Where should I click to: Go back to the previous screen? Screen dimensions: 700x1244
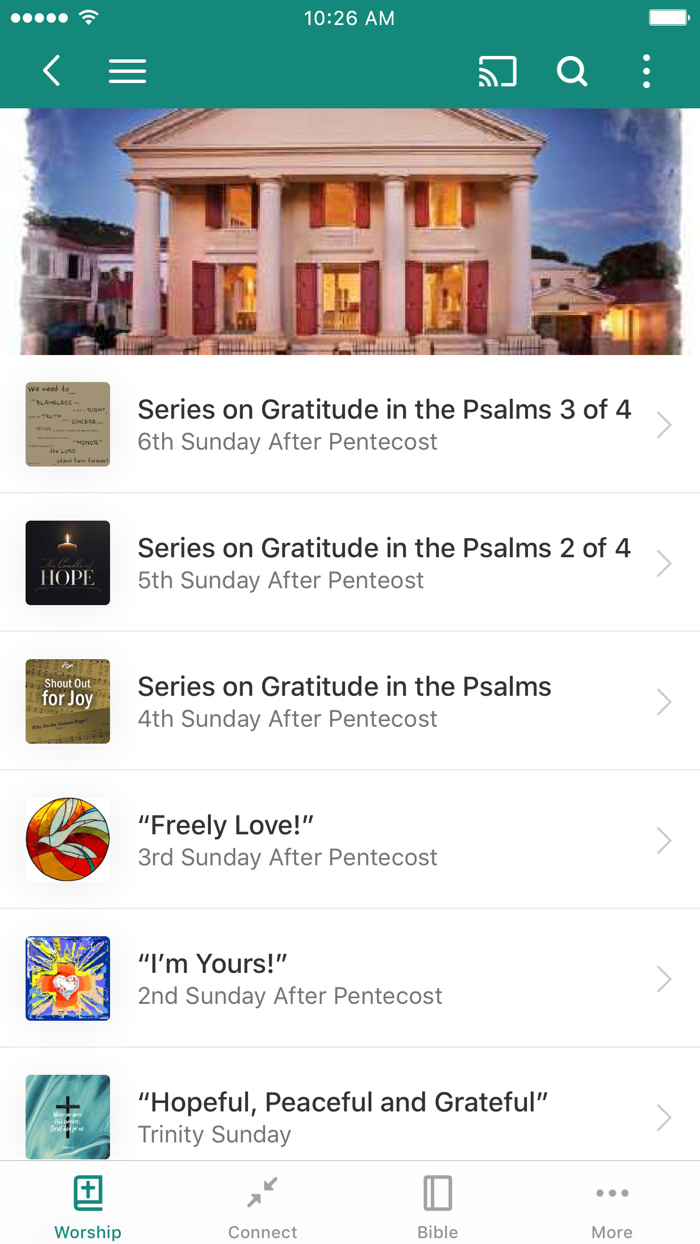tap(52, 71)
